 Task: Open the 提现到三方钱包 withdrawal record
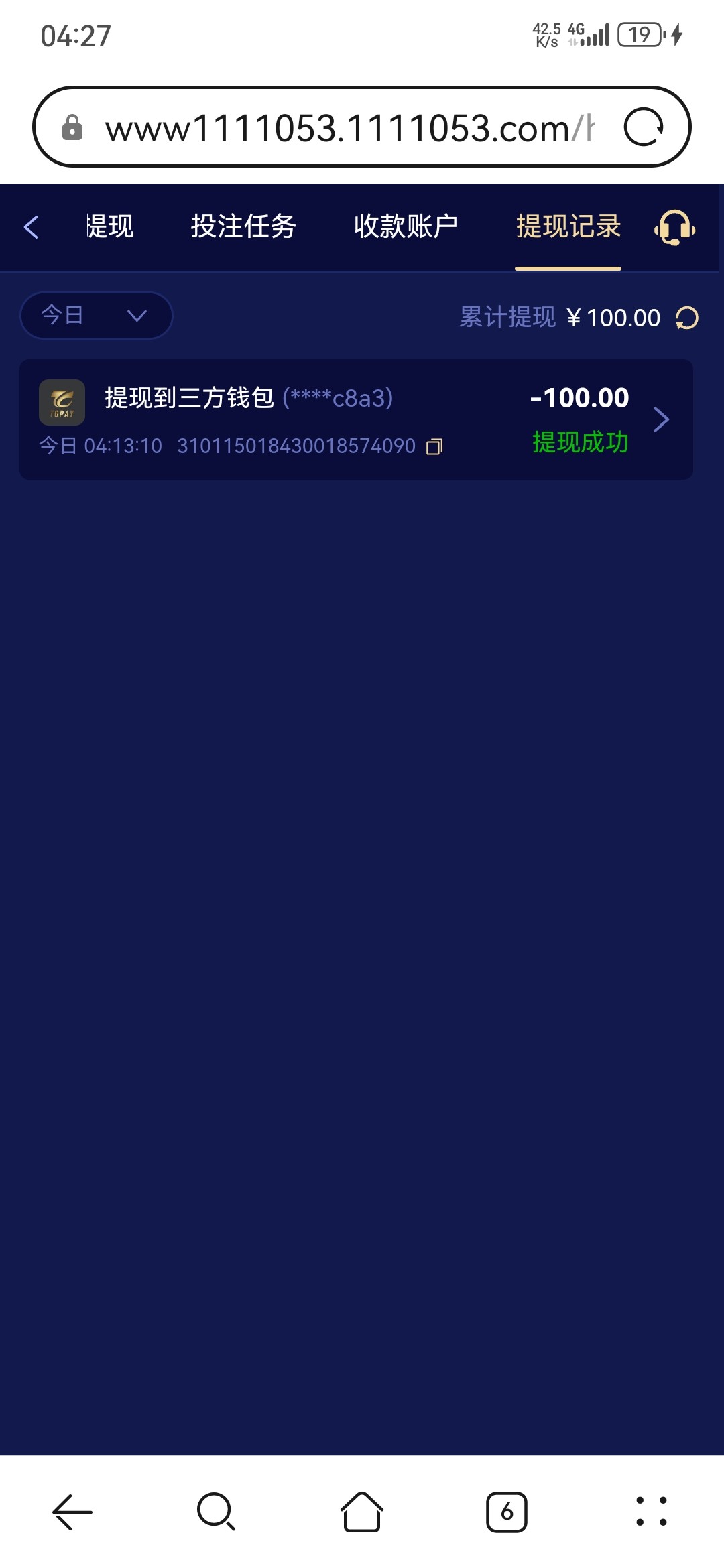click(356, 419)
